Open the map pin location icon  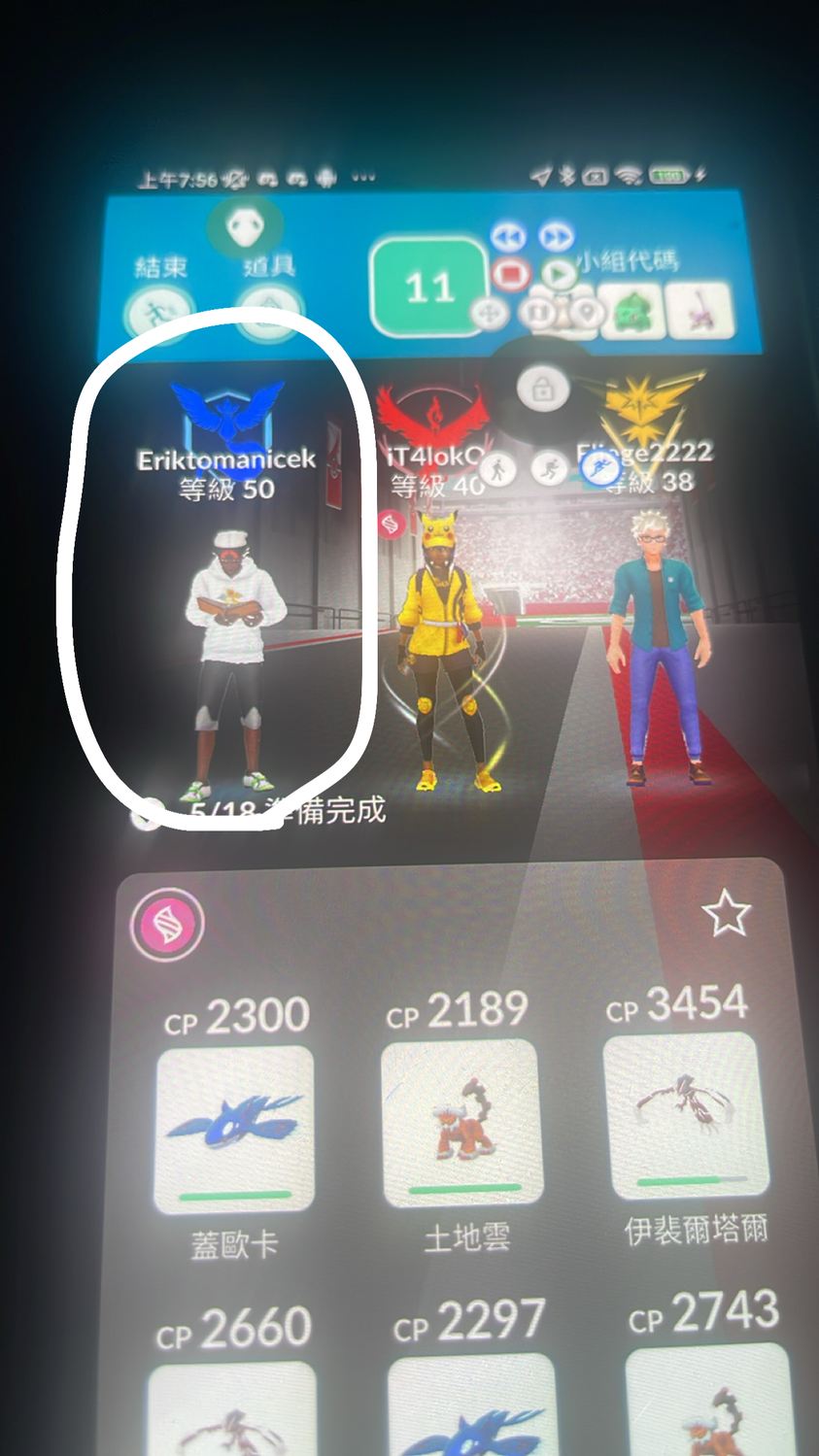(584, 313)
